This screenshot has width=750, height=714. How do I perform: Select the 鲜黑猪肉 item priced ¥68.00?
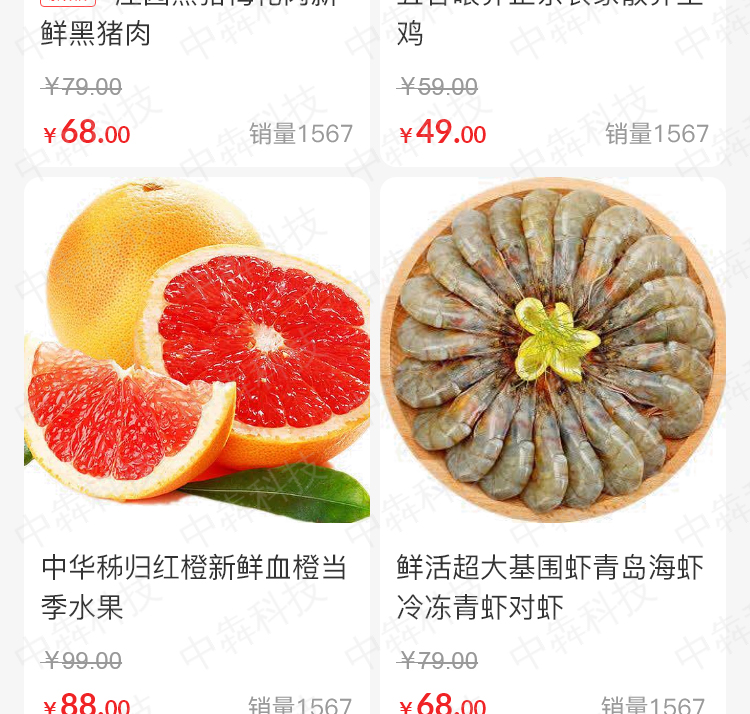[x=197, y=80]
